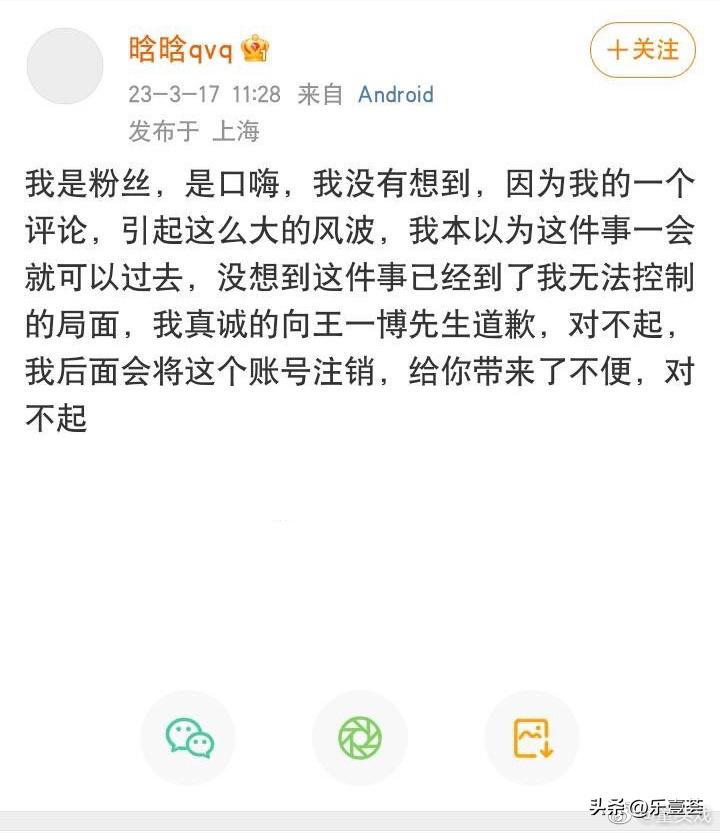The image size is (720, 833).
Task: Click the camera shutter Moments icon
Action: click(360, 737)
